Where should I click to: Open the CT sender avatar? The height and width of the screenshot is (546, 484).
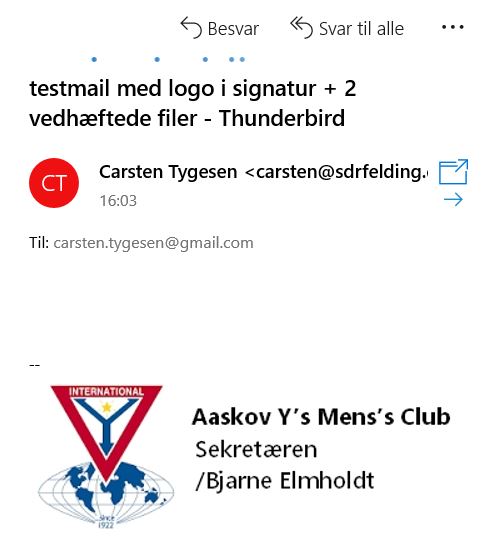click(x=54, y=183)
